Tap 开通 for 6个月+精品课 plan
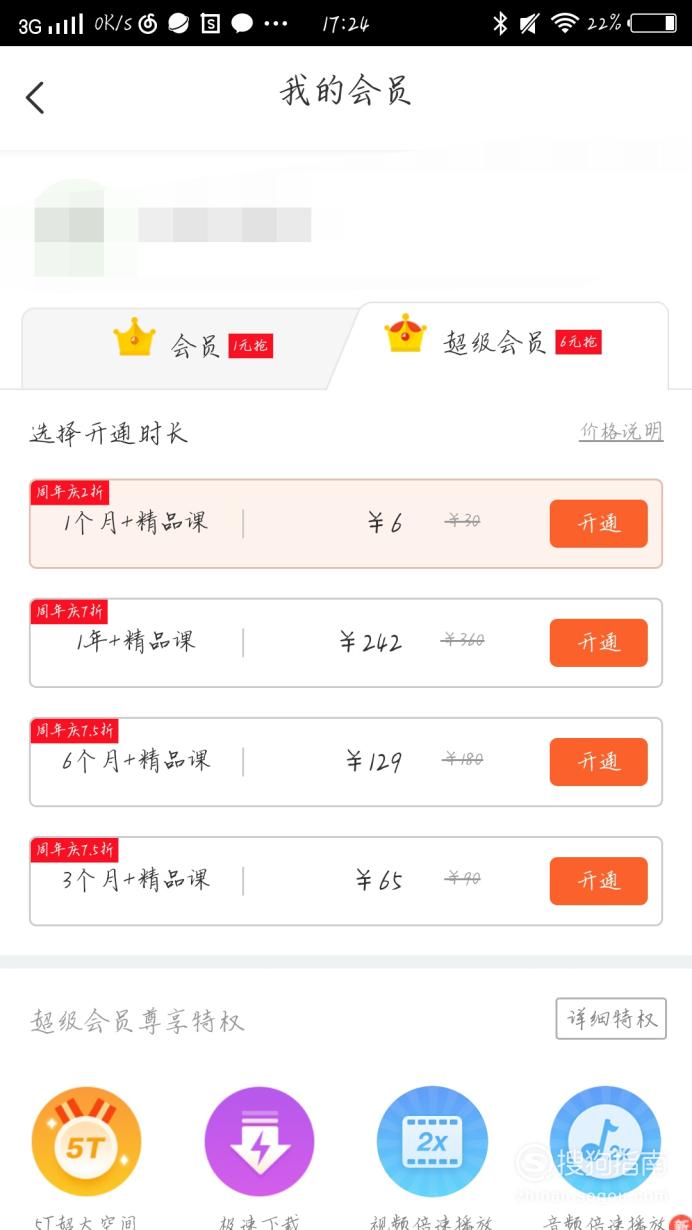Screen dimensions: 692x1230 pos(598,762)
